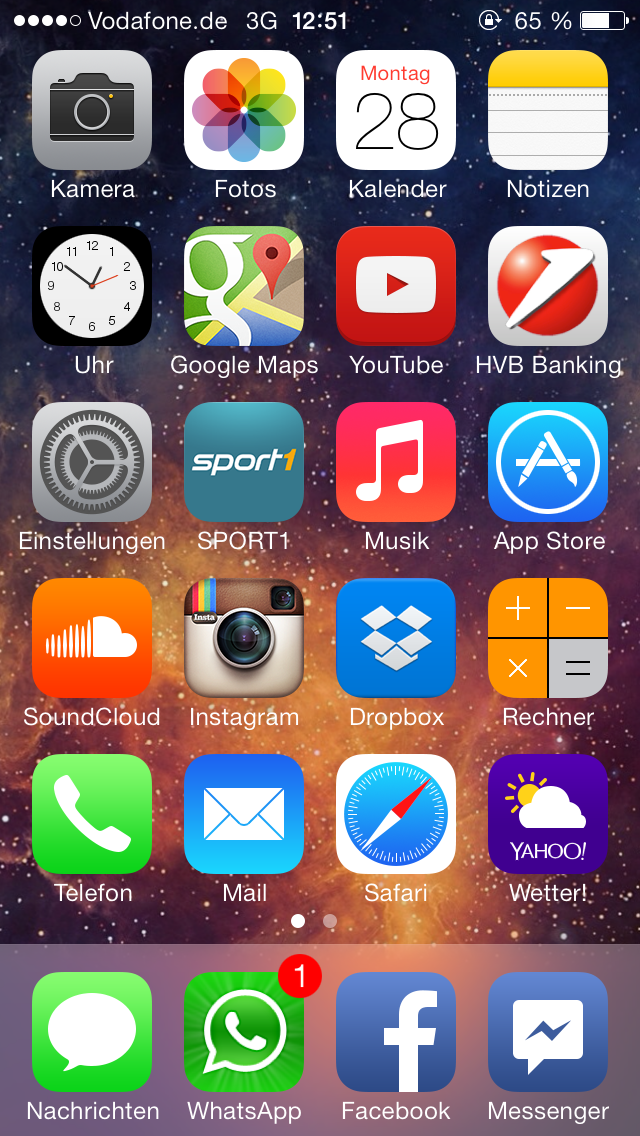Viewport: 640px width, 1136px height.
Task: Launch the SPORT1 app
Action: 244,462
